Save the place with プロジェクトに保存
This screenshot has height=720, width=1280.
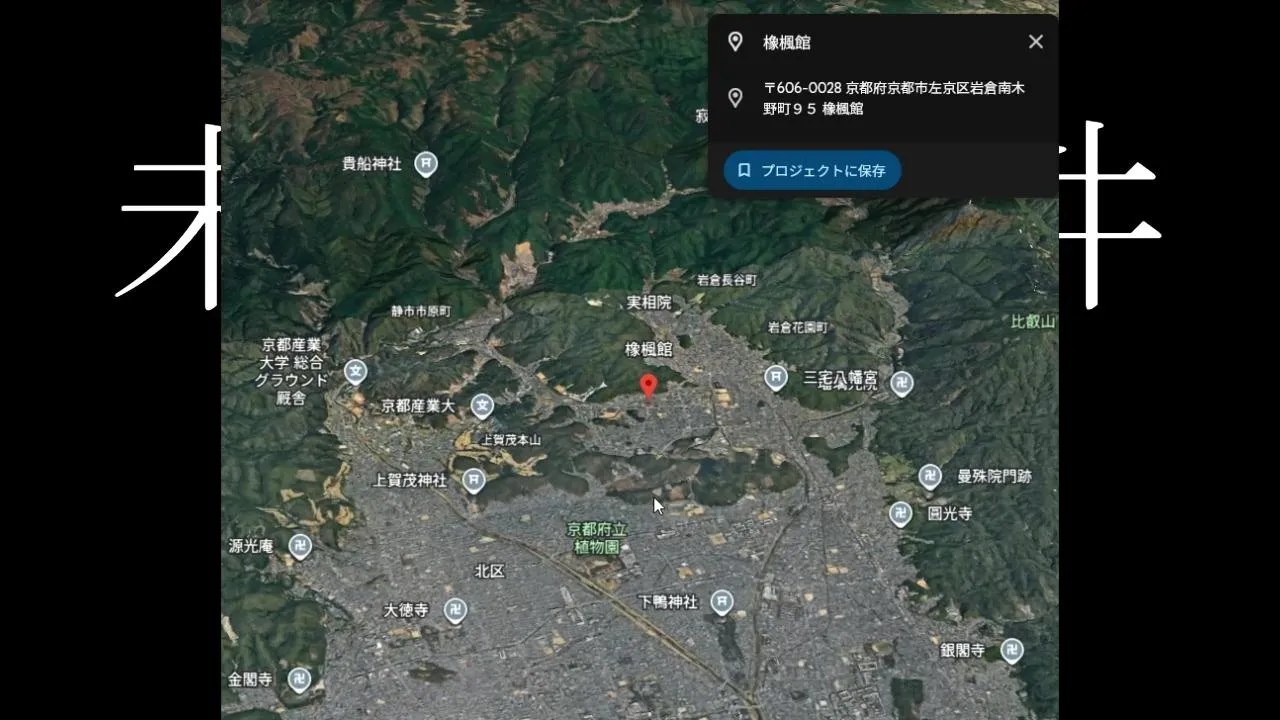click(x=812, y=170)
